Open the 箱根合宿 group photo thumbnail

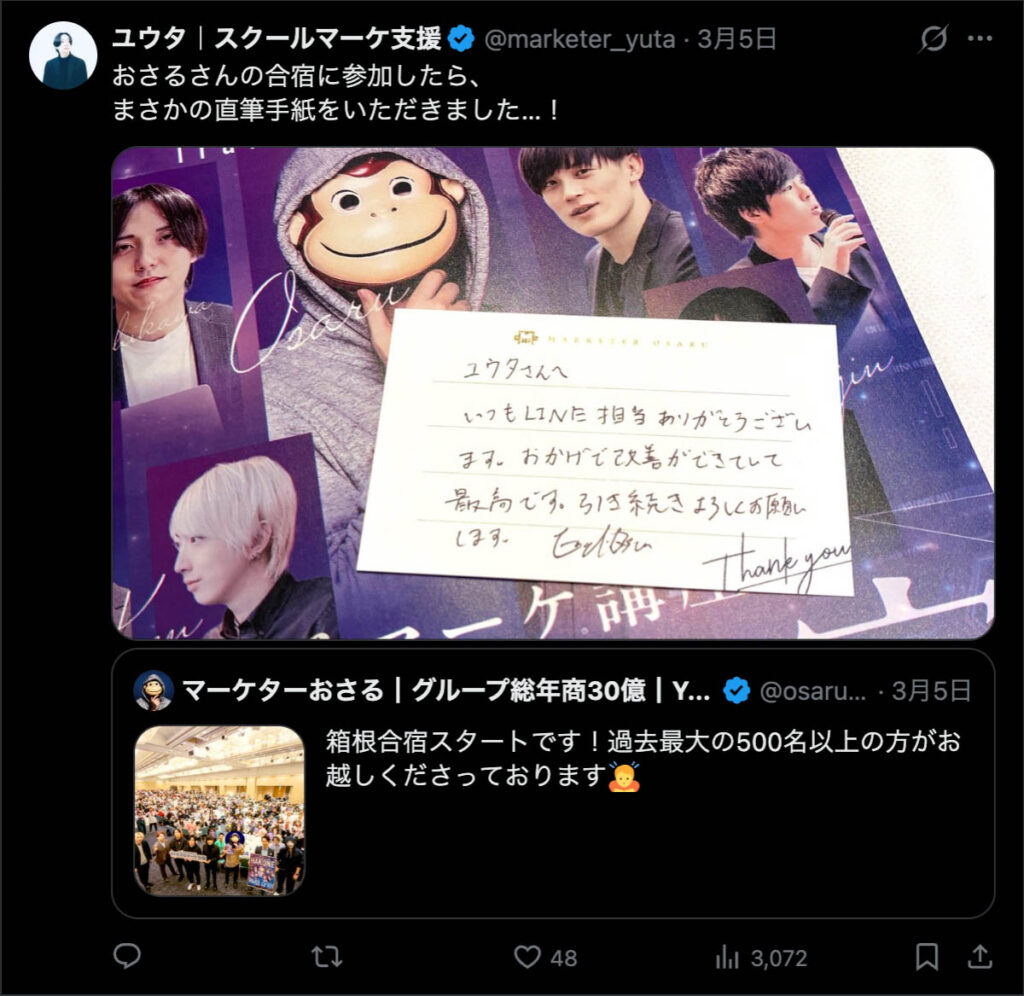(x=219, y=810)
